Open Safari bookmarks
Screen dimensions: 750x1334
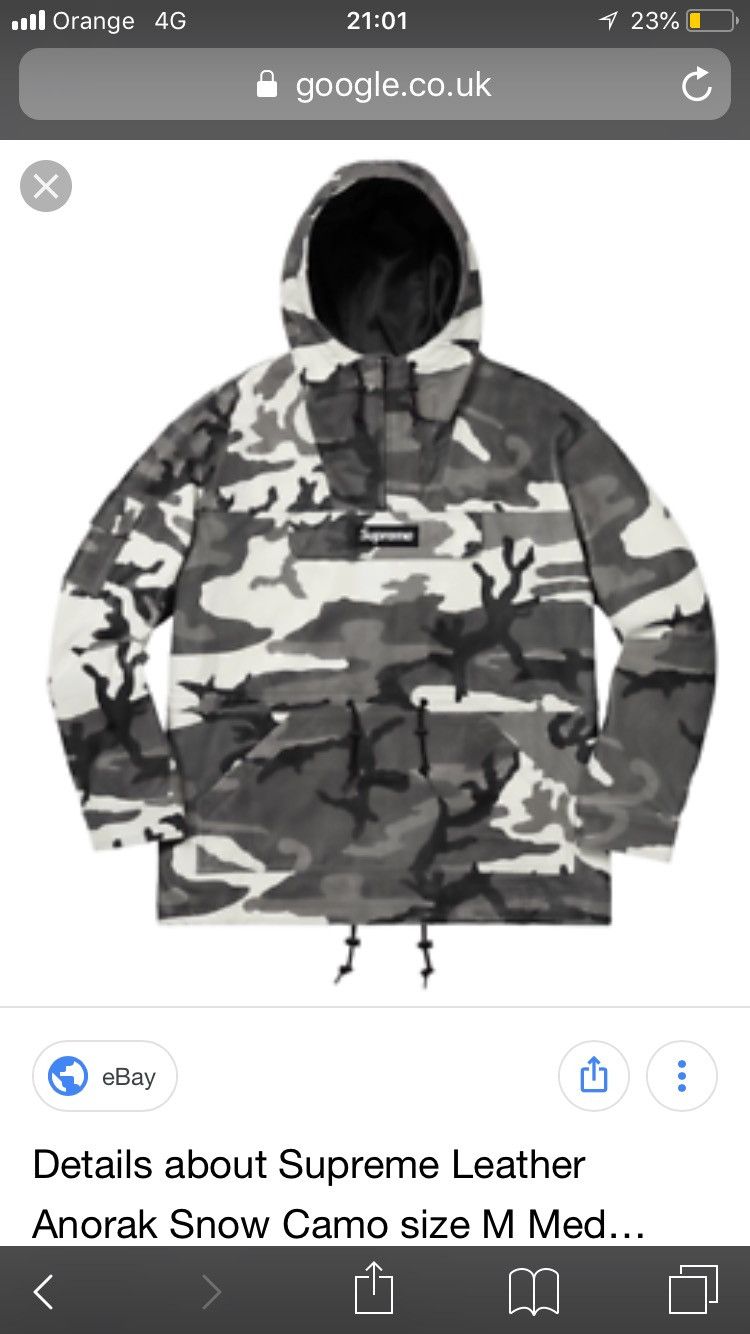click(533, 1292)
